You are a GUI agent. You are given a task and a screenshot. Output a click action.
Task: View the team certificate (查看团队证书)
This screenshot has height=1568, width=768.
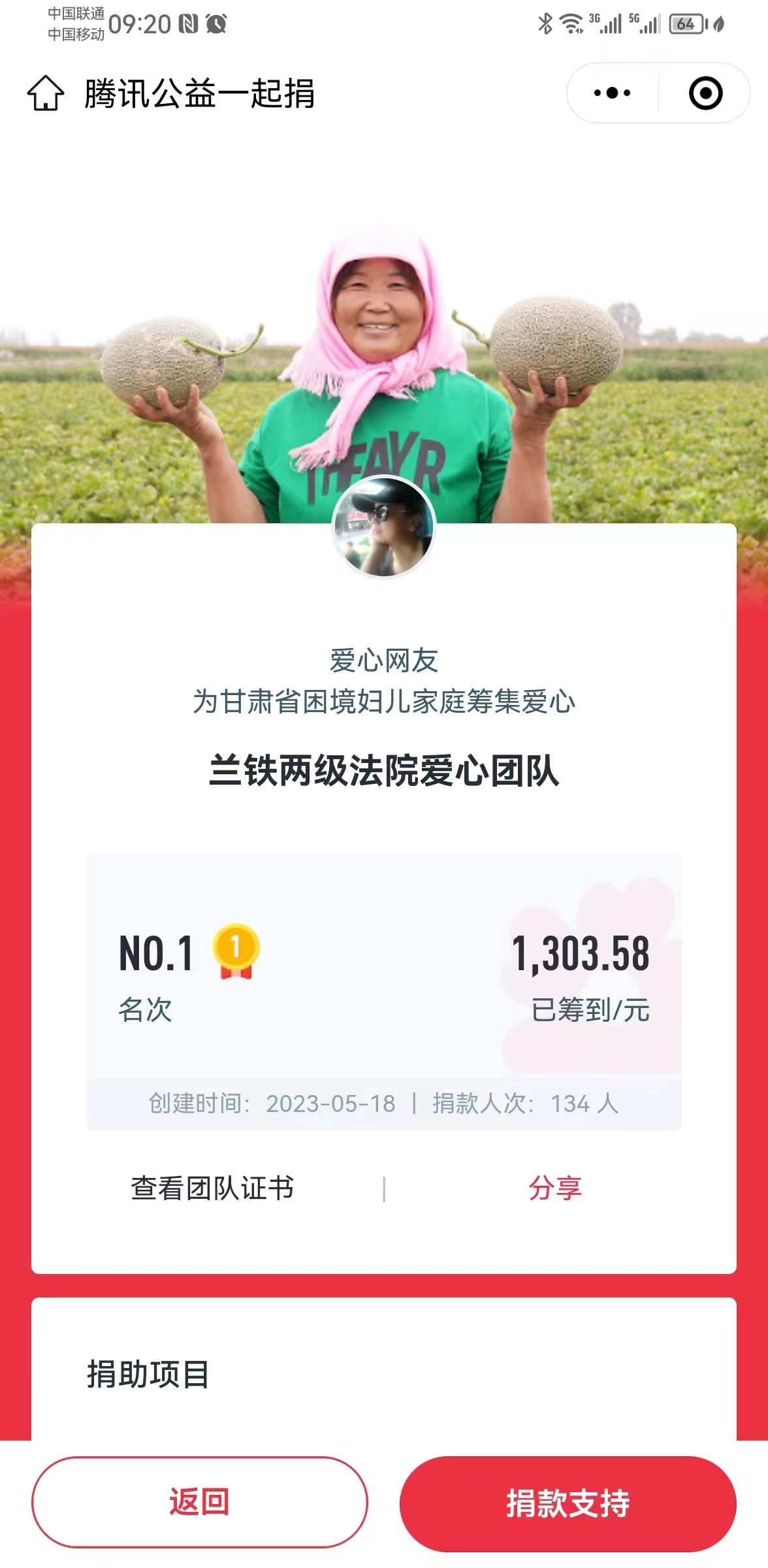(212, 1188)
